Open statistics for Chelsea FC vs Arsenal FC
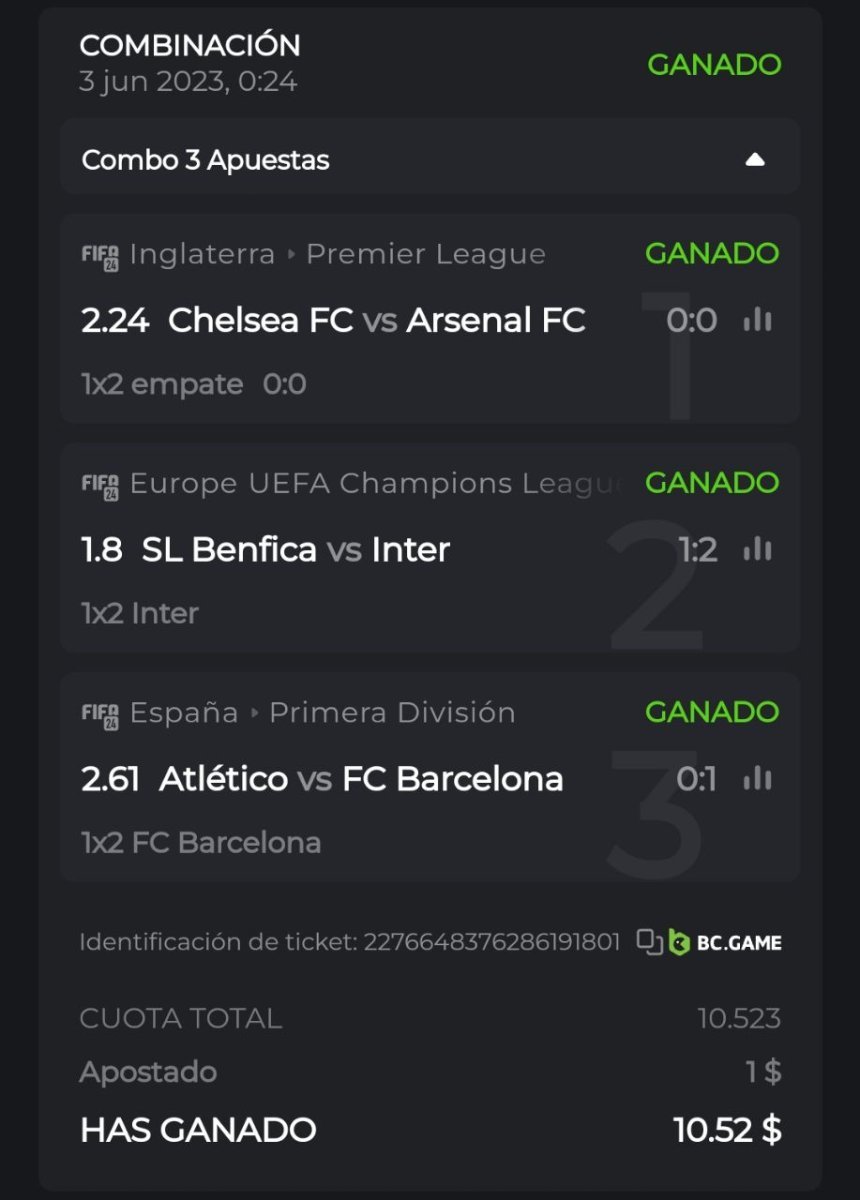This screenshot has height=1200, width=860. (x=758, y=320)
